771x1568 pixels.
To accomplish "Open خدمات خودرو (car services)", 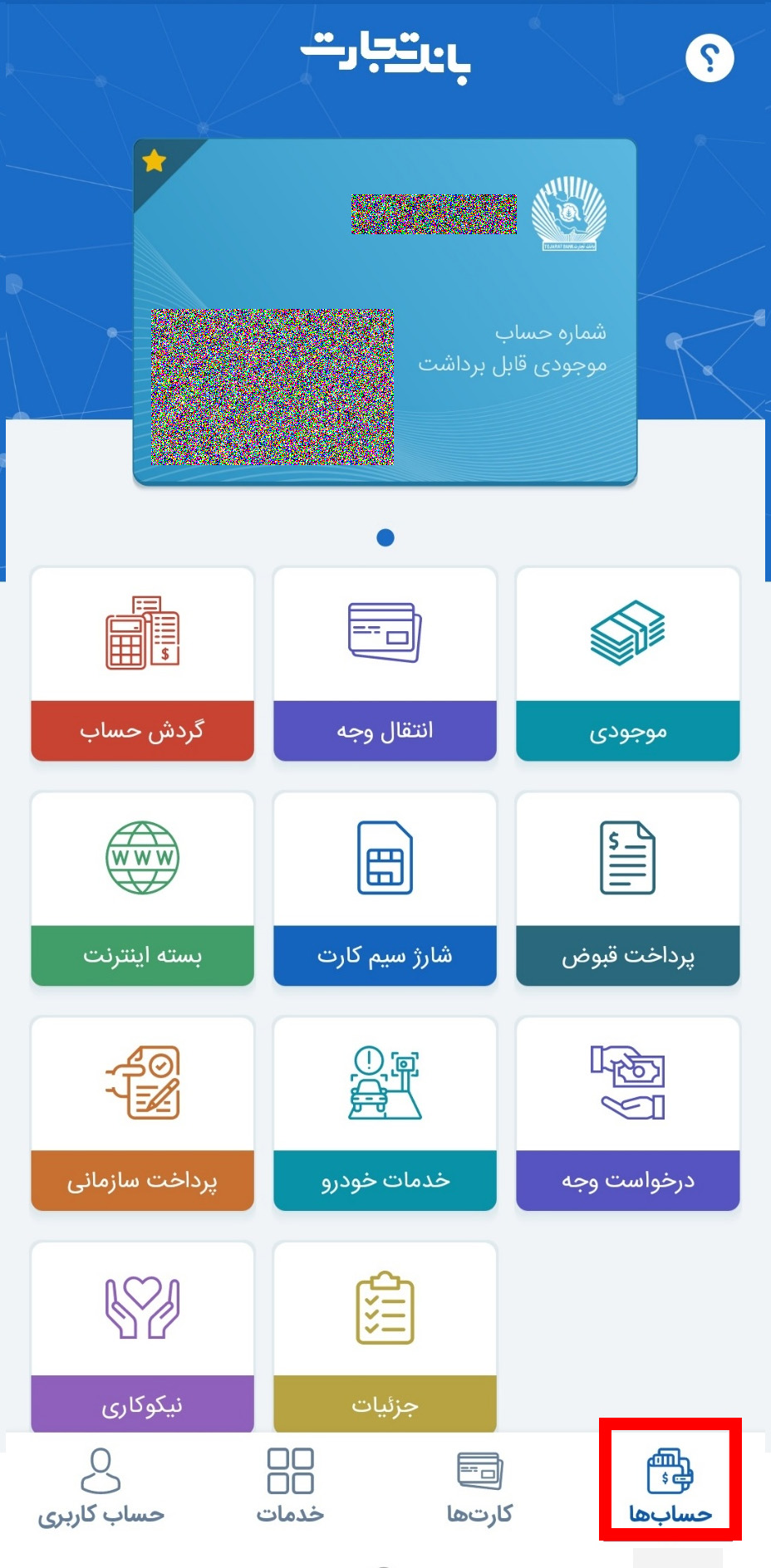I will (x=385, y=1114).
